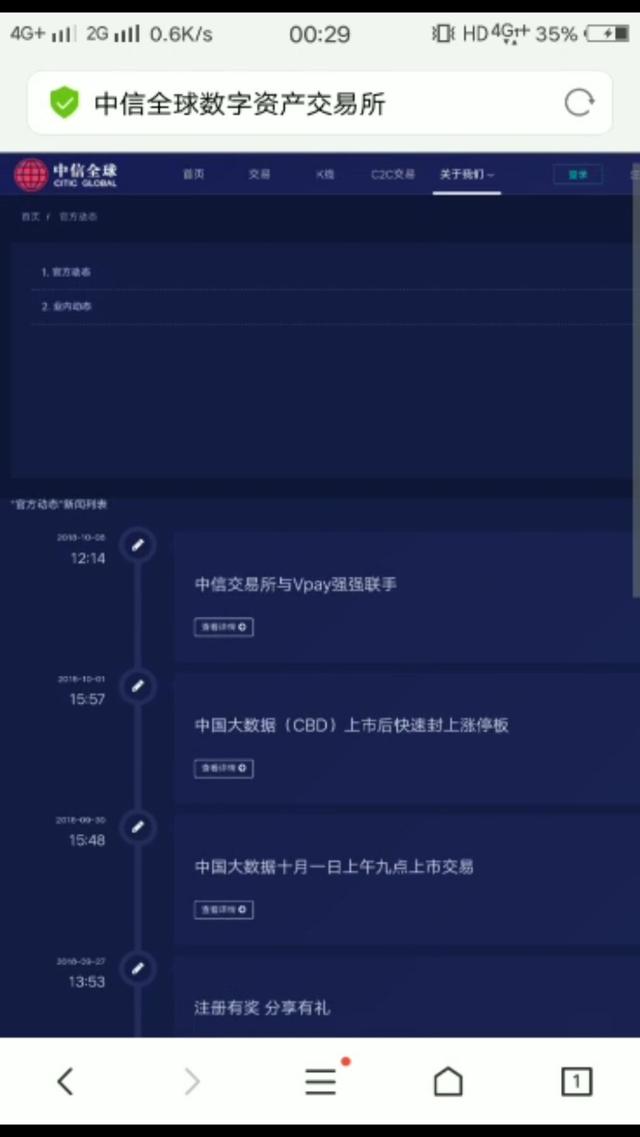Open the 首页 nav item
The image size is (640, 1137).
coord(194,175)
